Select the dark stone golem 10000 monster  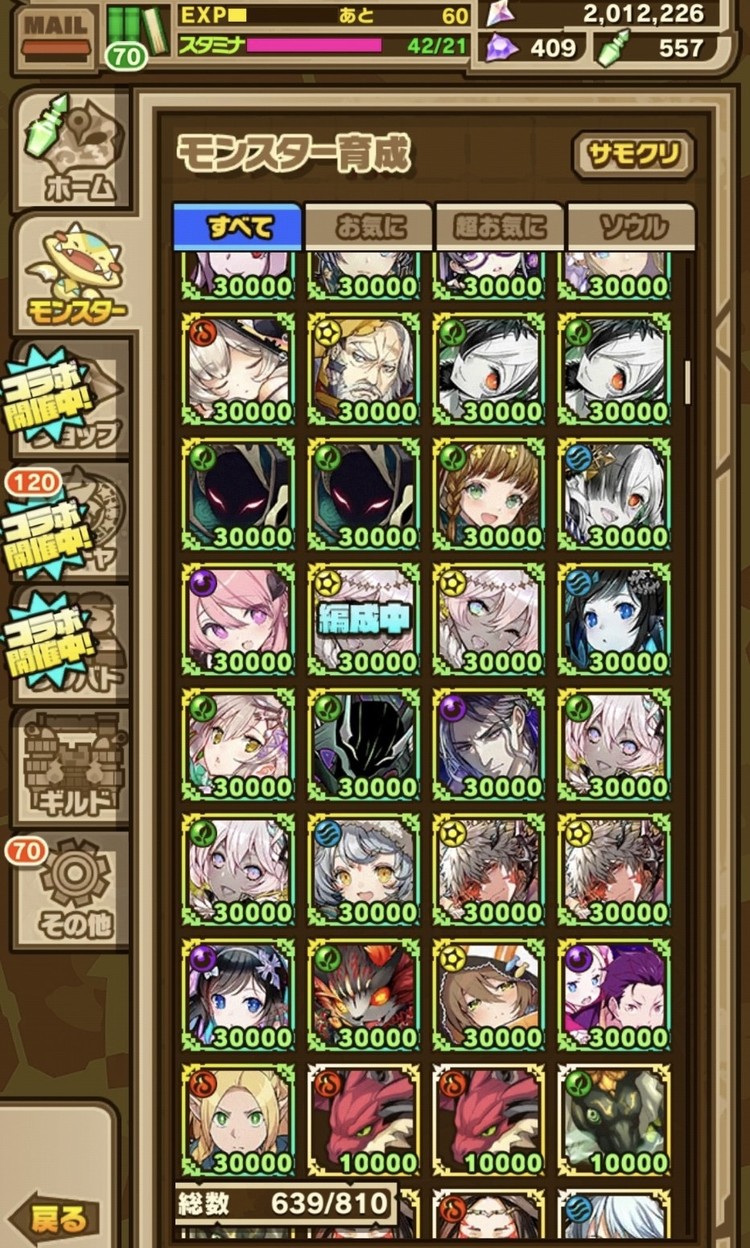(x=614, y=1120)
